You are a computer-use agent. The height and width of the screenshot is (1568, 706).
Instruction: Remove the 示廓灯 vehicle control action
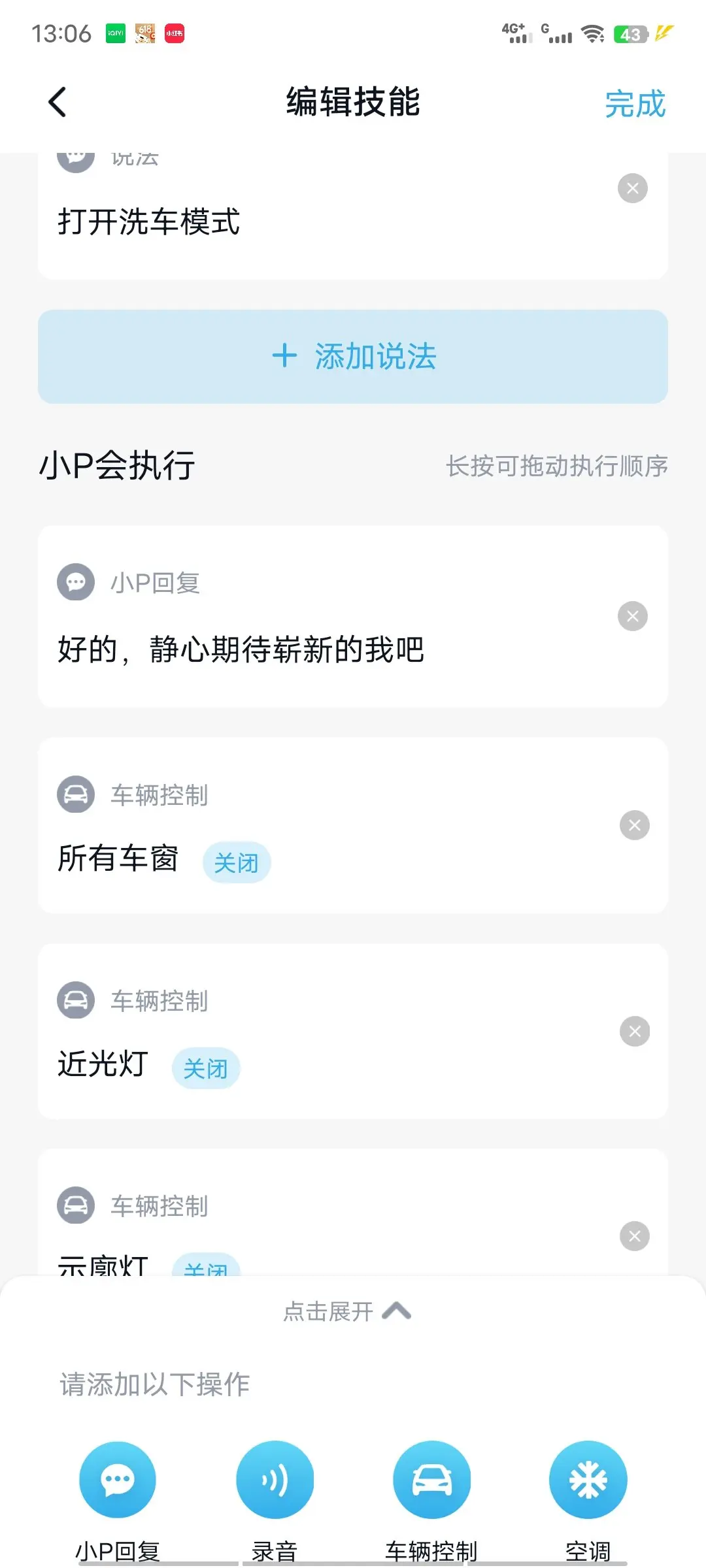tap(635, 1236)
